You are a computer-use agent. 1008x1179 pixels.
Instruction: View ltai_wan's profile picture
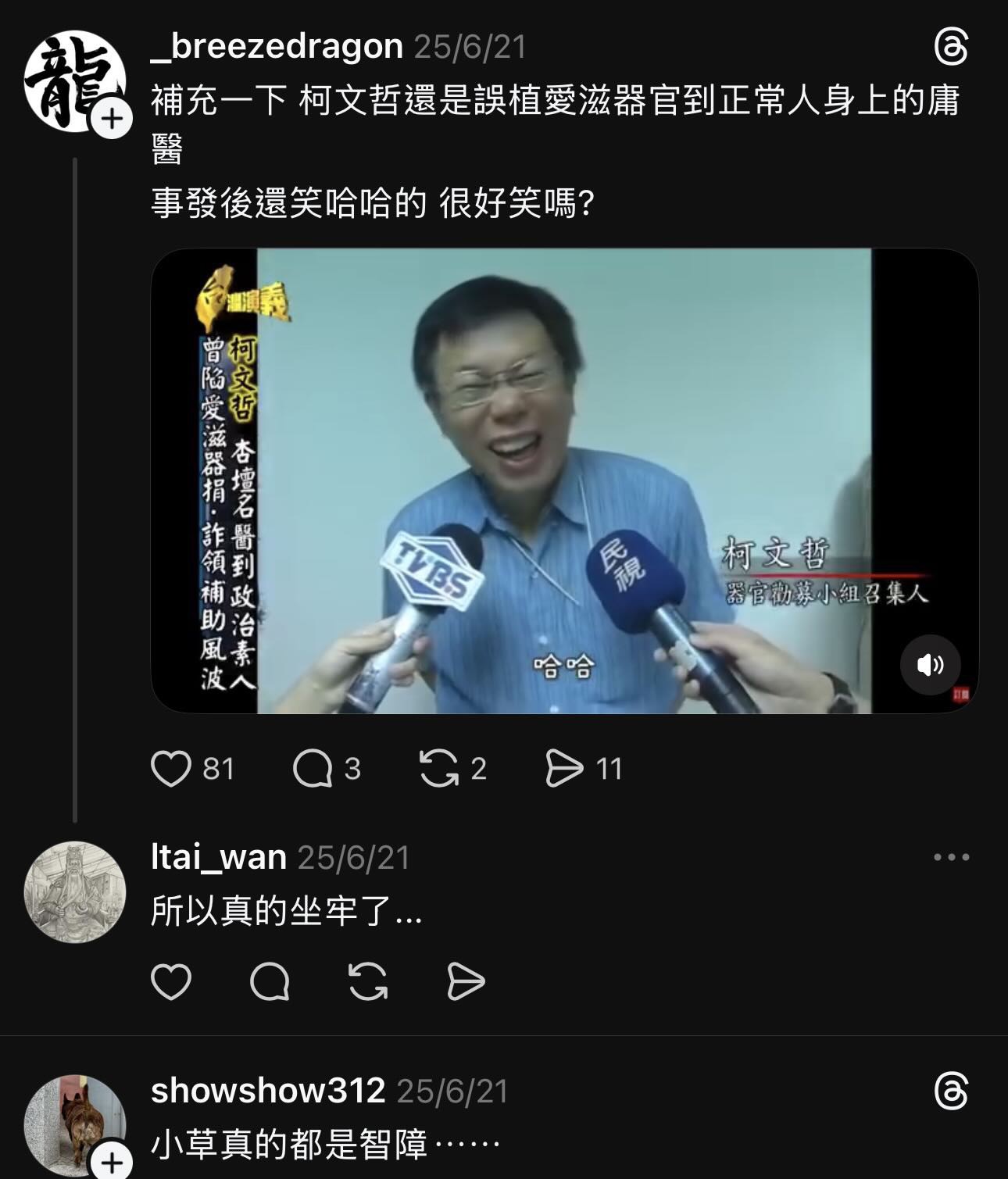tap(75, 891)
